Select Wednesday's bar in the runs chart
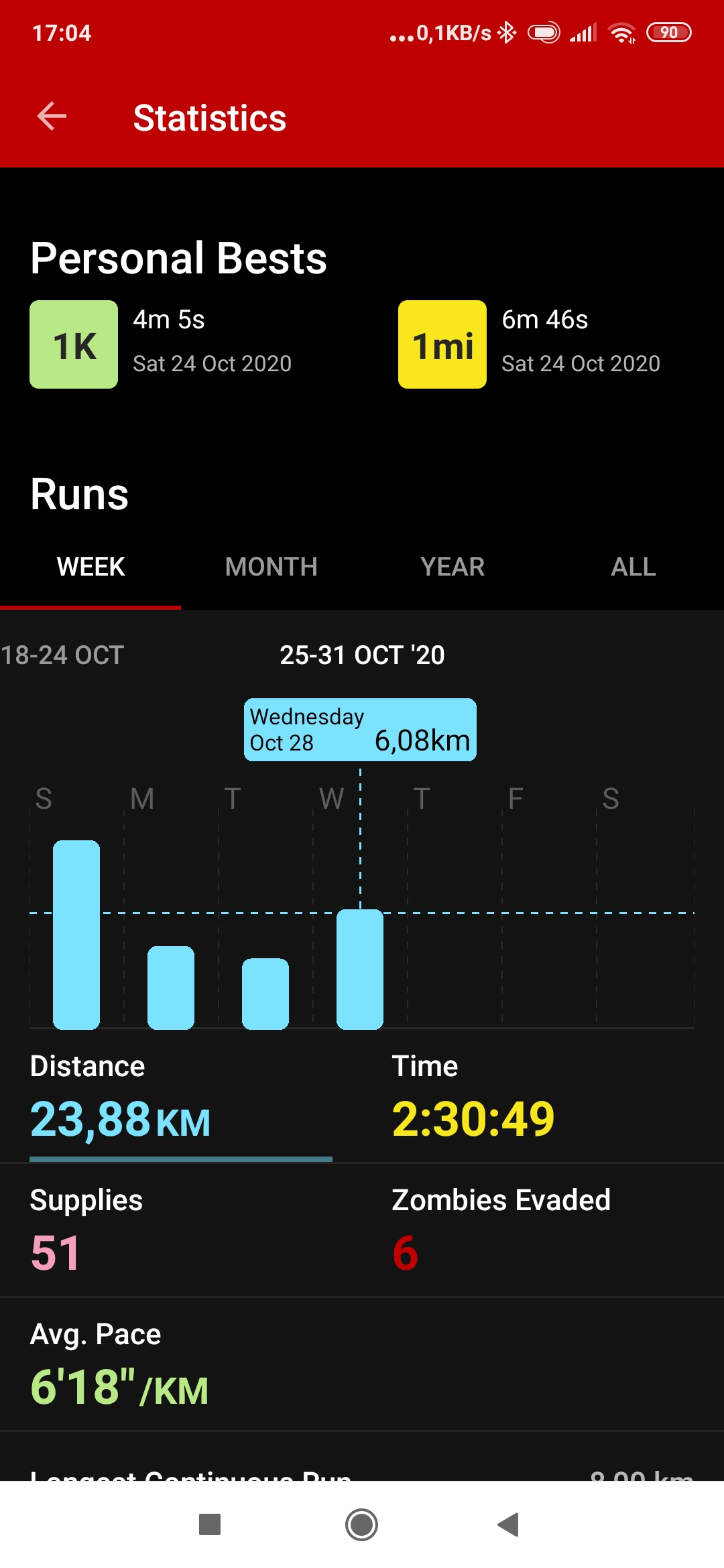Viewport: 724px width, 1568px height. pyautogui.click(x=360, y=969)
